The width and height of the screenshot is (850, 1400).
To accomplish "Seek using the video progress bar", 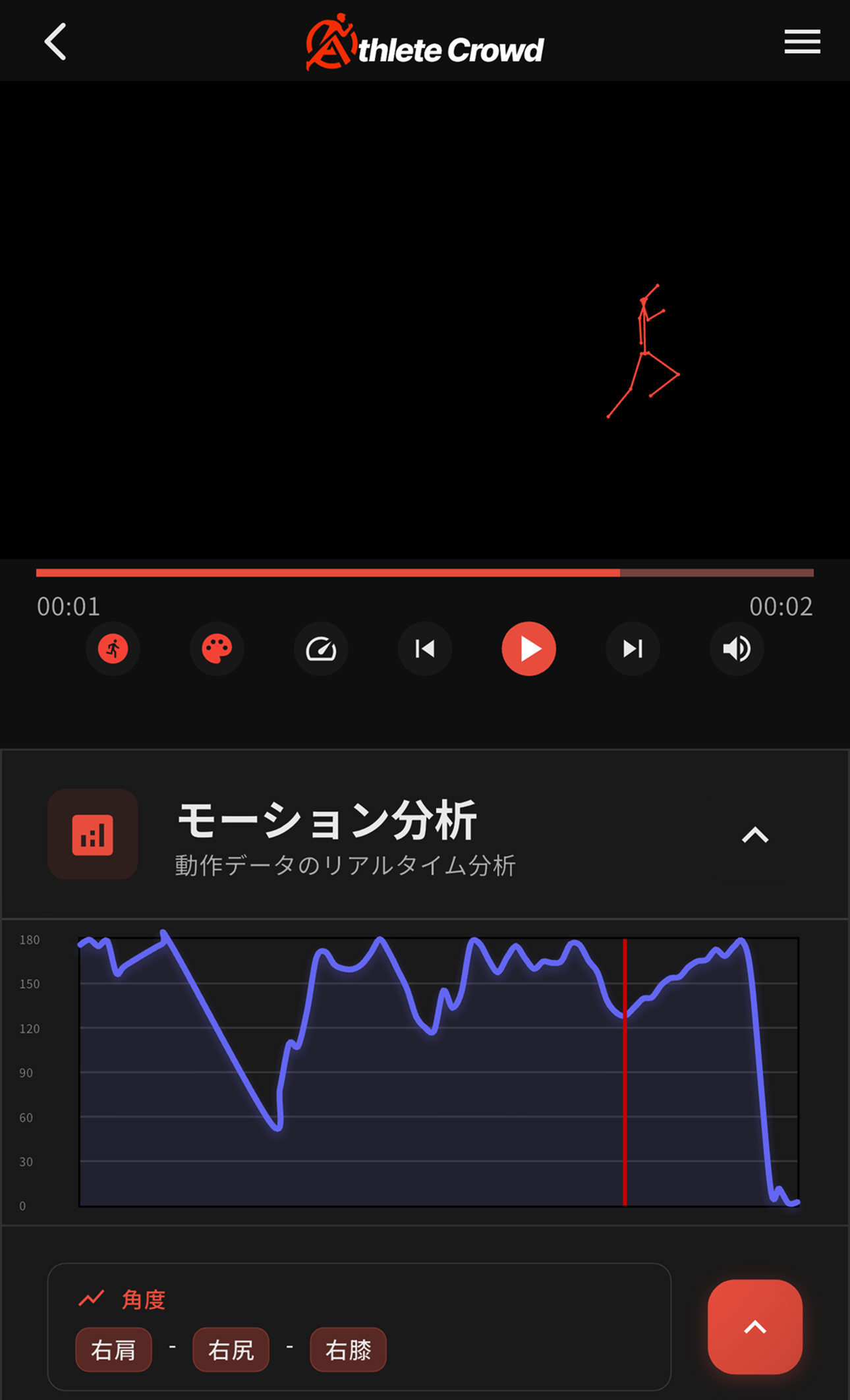I will (x=424, y=574).
